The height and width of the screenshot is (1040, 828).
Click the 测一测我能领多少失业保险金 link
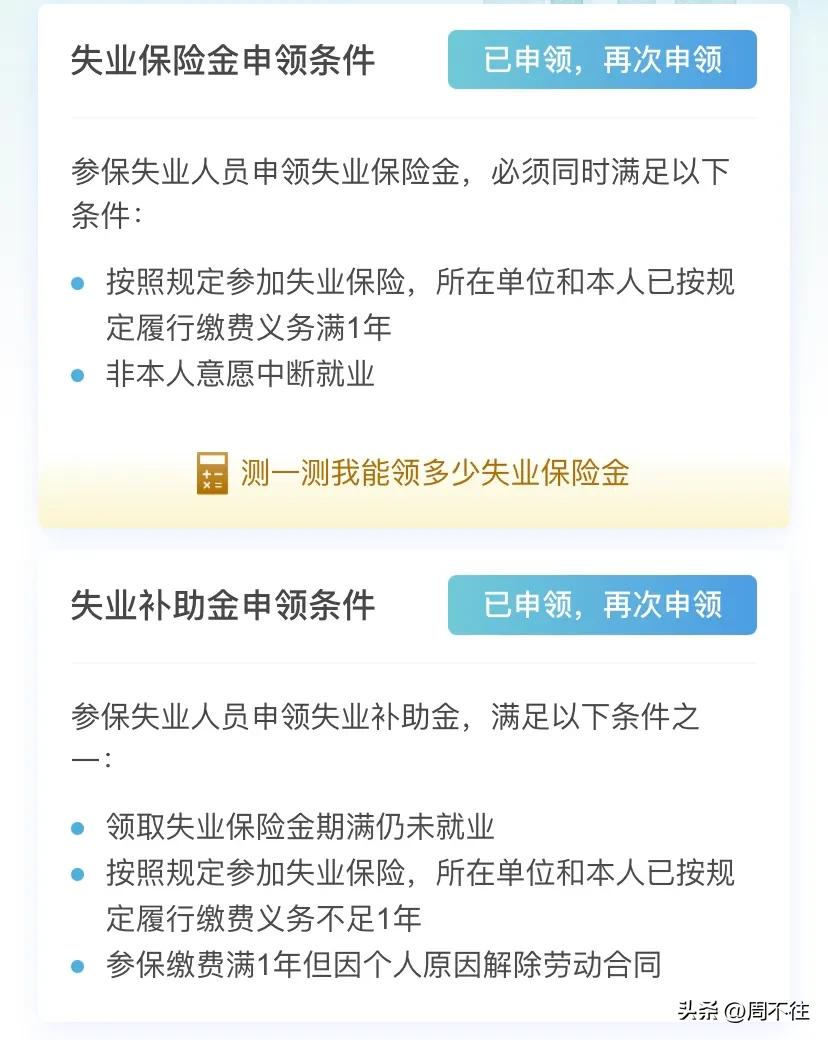click(434, 473)
